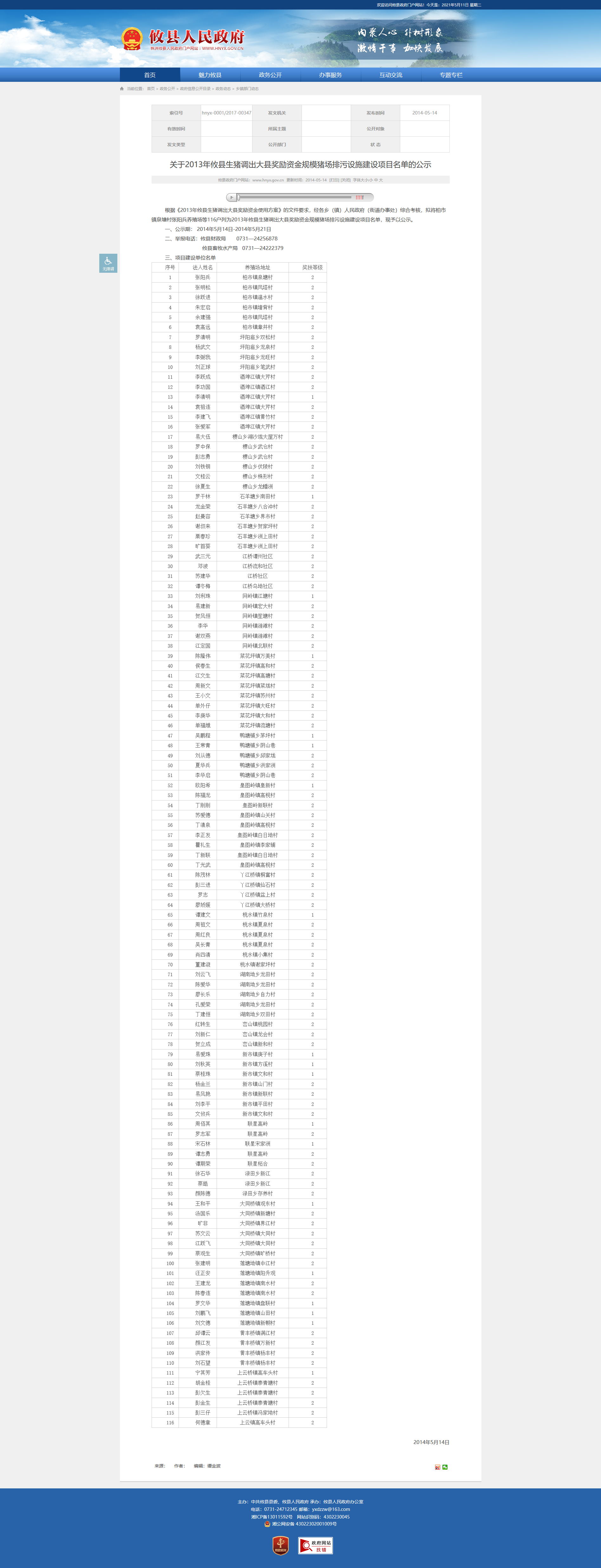601x1568 pixels.
Task: Open the 湘公网安备 record link
Action: pyautogui.click(x=303, y=1524)
